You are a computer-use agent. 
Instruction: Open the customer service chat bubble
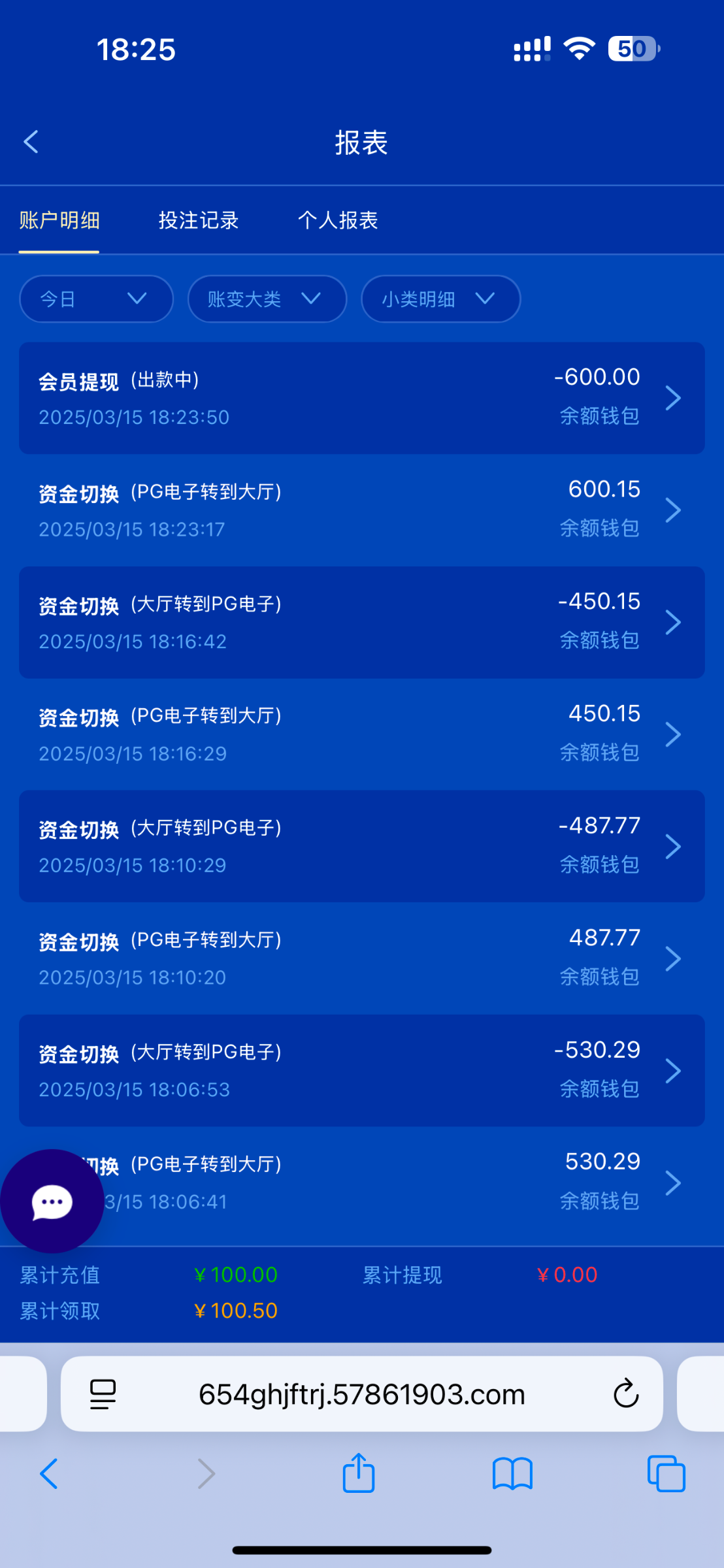click(52, 1201)
